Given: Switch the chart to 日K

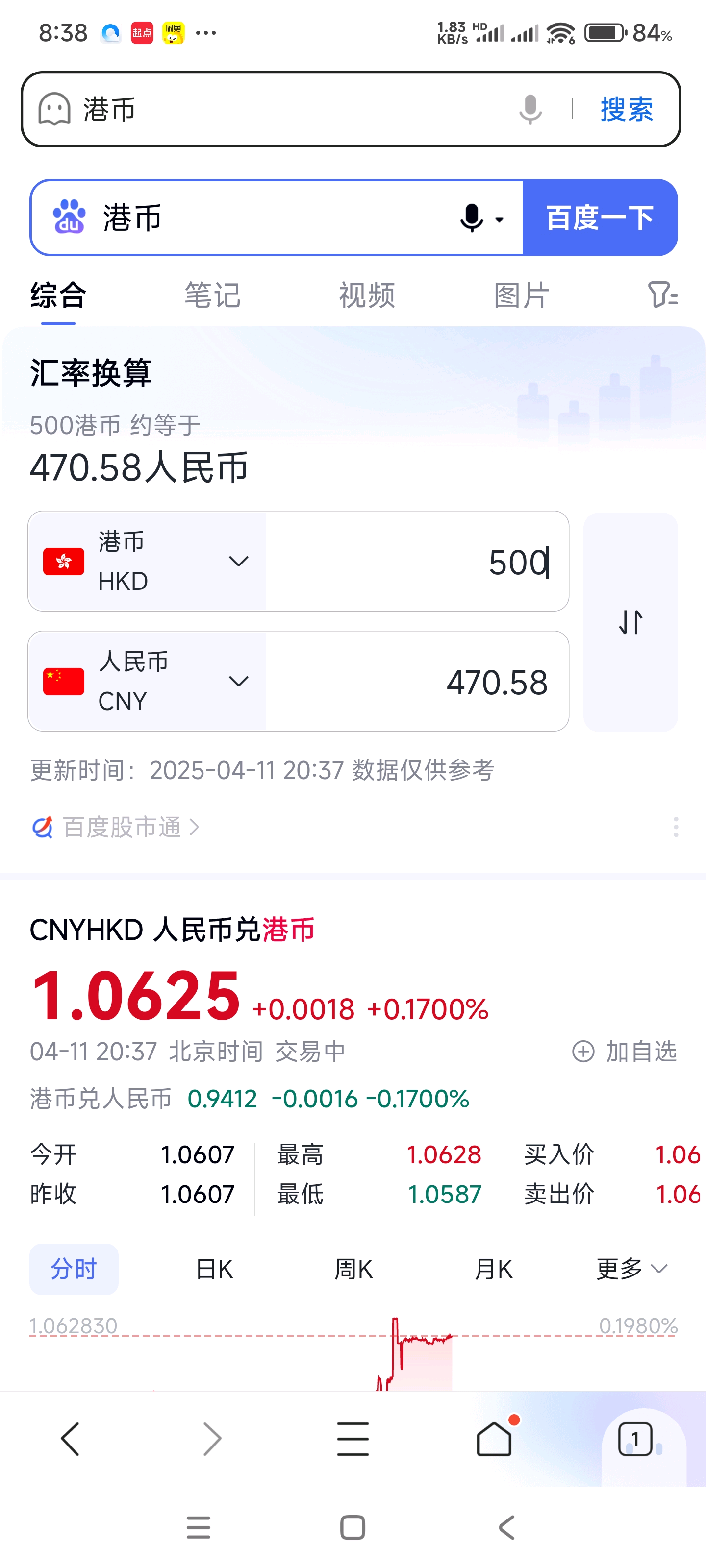Looking at the screenshot, I should pos(214,1269).
